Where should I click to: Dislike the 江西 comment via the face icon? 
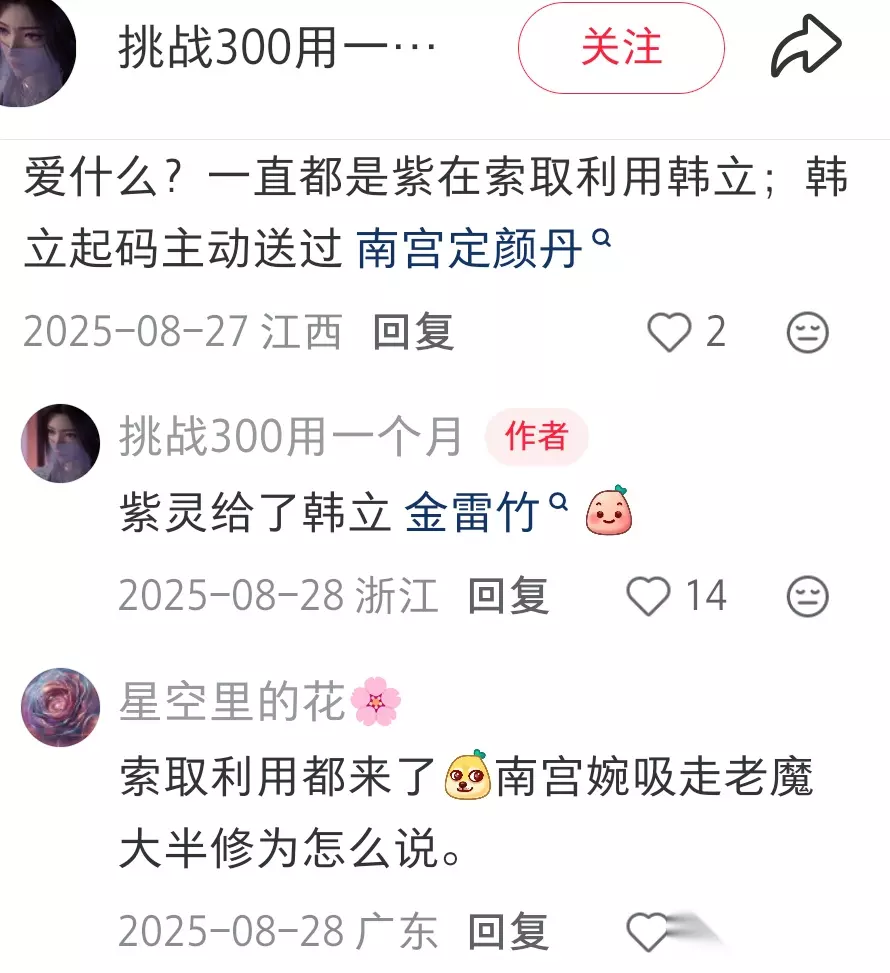coord(807,333)
